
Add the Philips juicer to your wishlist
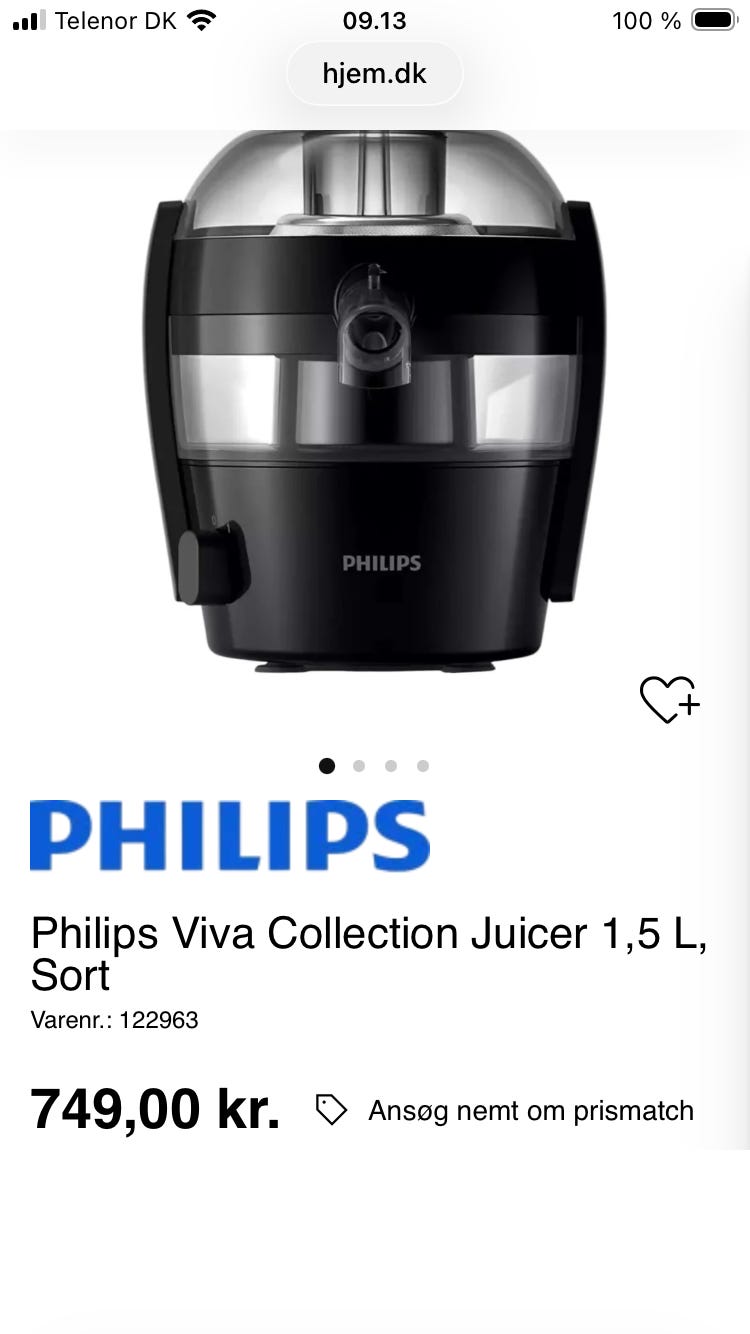669,699
